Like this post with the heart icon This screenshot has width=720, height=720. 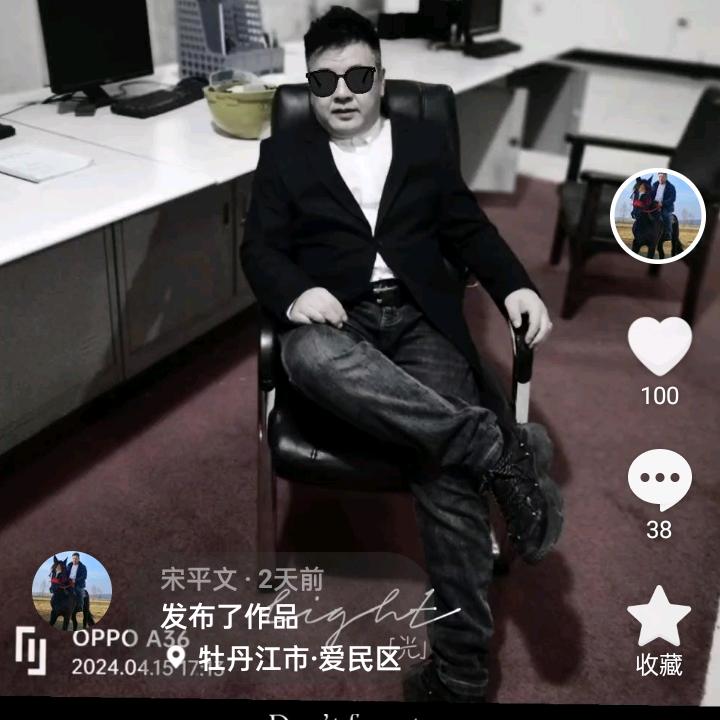pyautogui.click(x=659, y=347)
